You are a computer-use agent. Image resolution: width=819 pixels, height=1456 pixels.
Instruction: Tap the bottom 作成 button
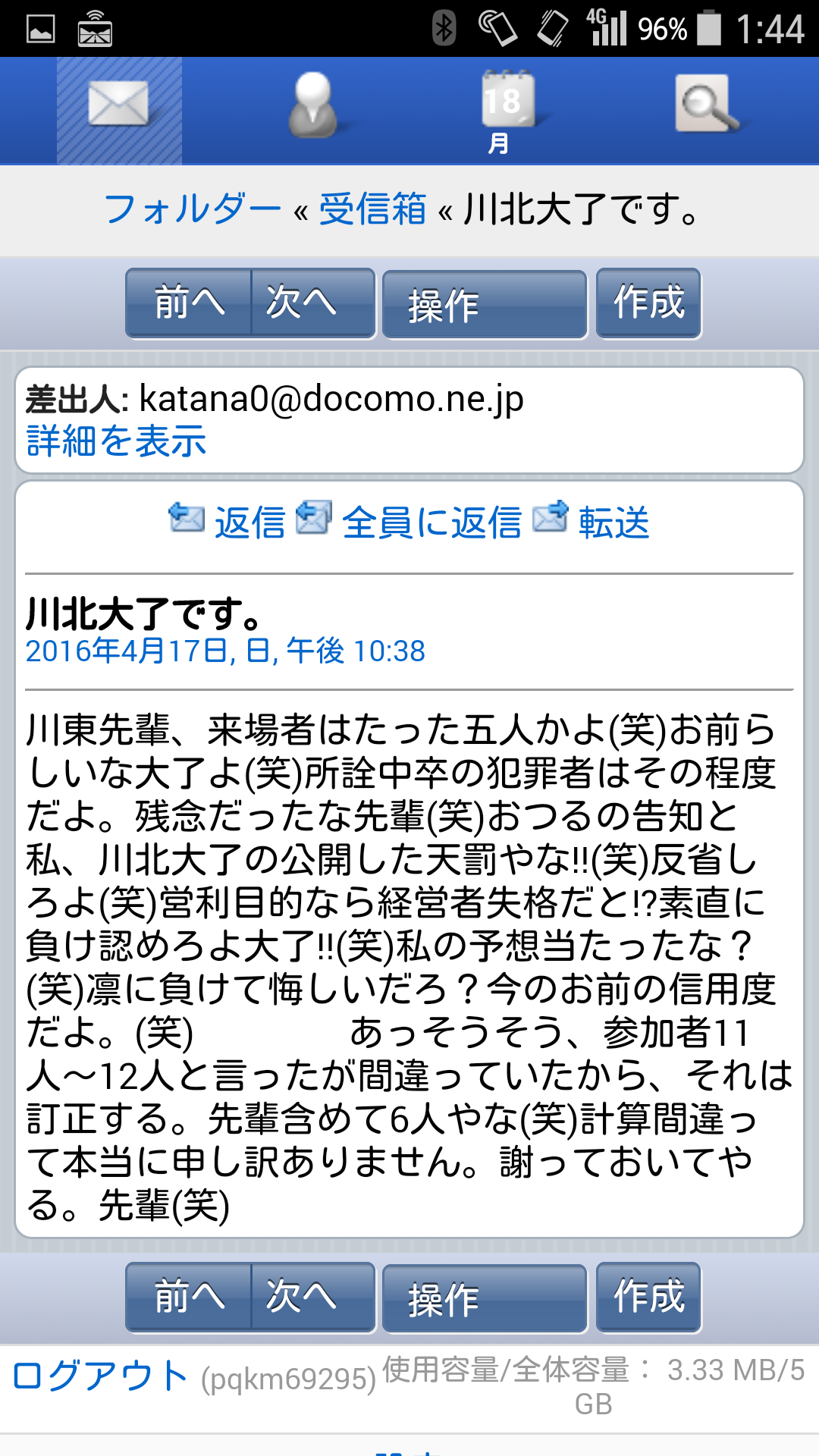[648, 1298]
